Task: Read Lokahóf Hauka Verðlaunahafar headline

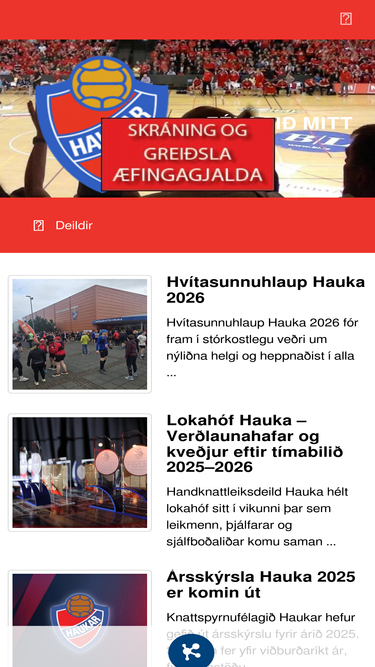Action: click(x=255, y=444)
